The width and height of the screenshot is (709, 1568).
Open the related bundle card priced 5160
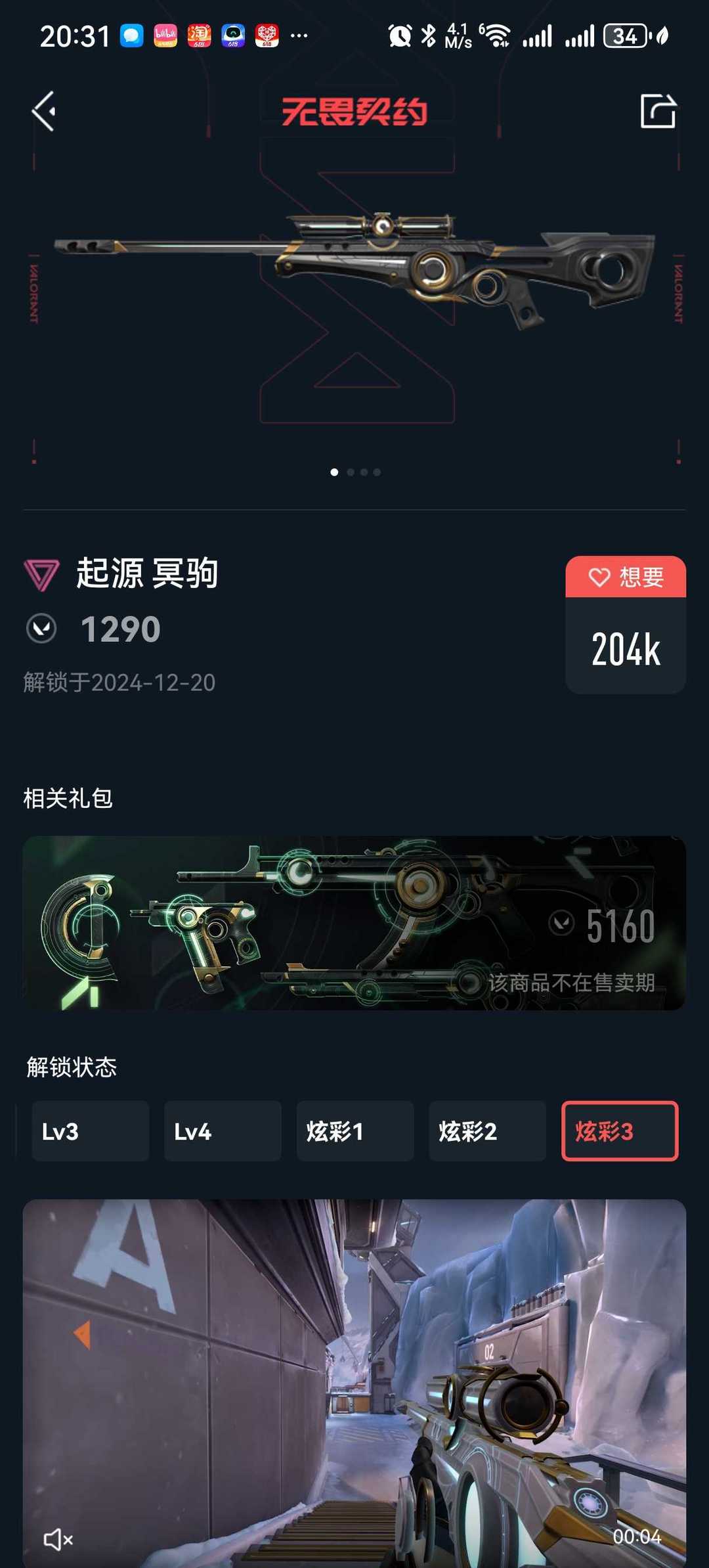(354, 923)
